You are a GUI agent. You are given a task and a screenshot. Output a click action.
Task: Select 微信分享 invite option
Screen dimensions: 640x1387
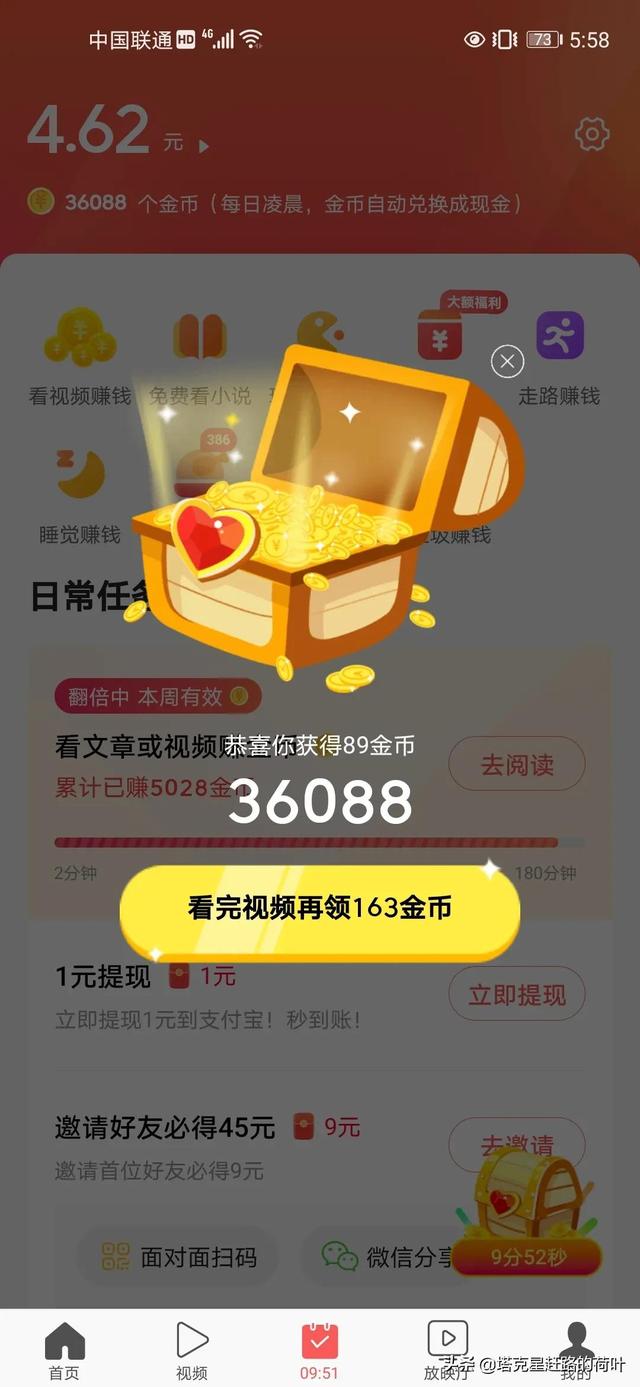pyautogui.click(x=385, y=1257)
